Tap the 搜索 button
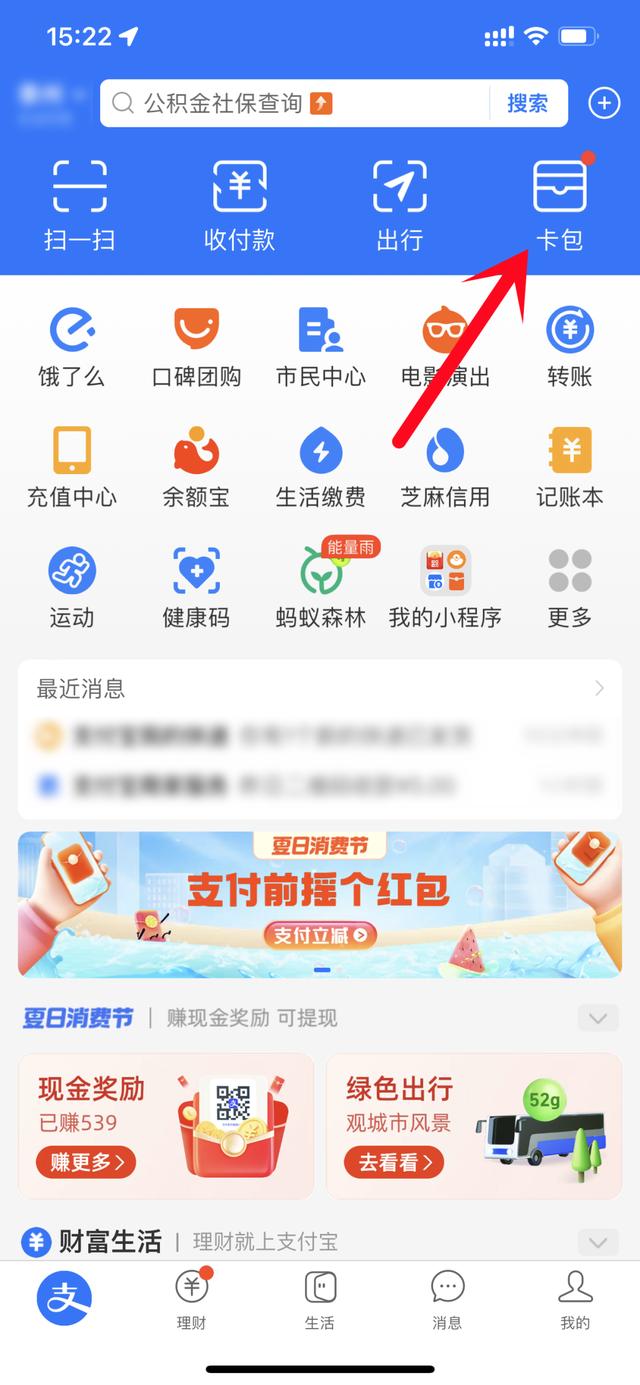 [527, 104]
